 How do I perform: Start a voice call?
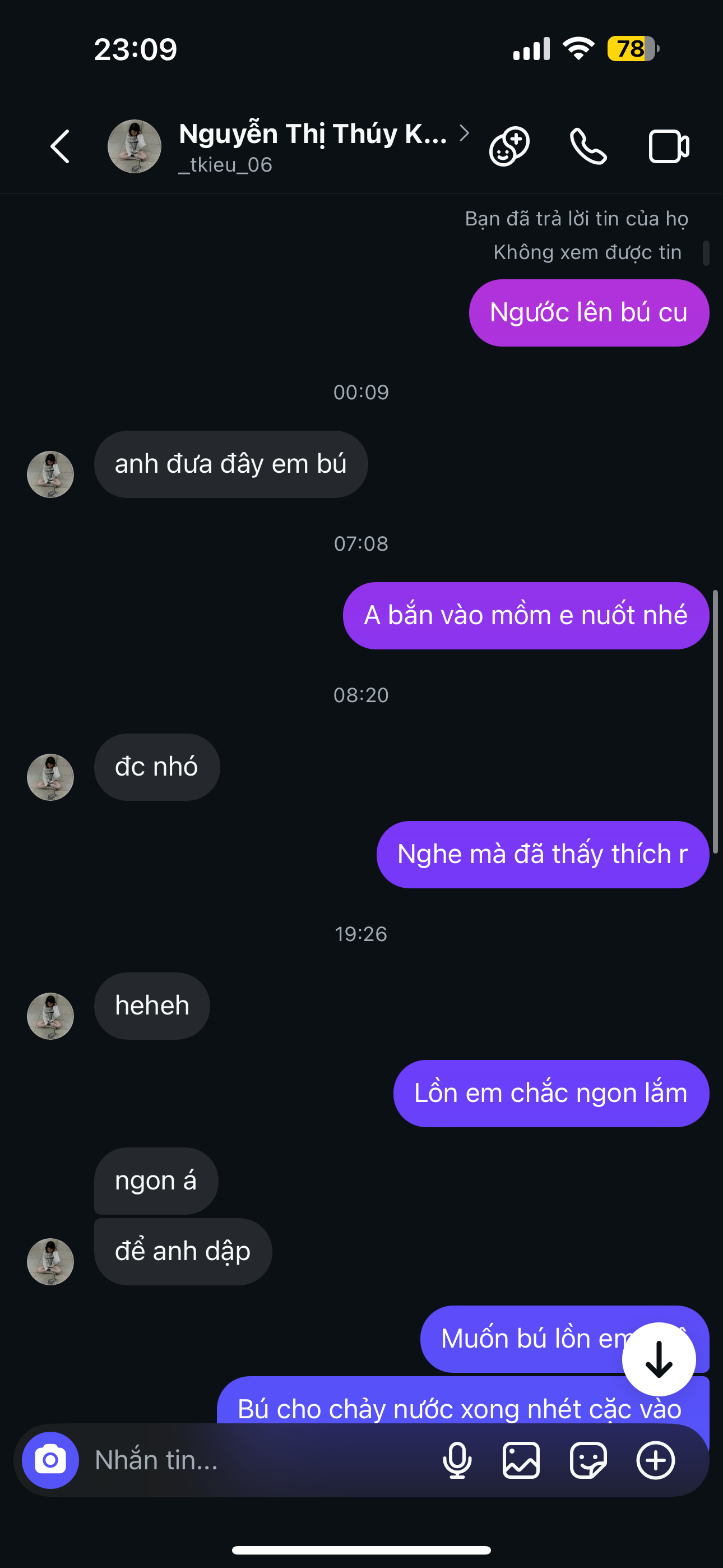[588, 147]
